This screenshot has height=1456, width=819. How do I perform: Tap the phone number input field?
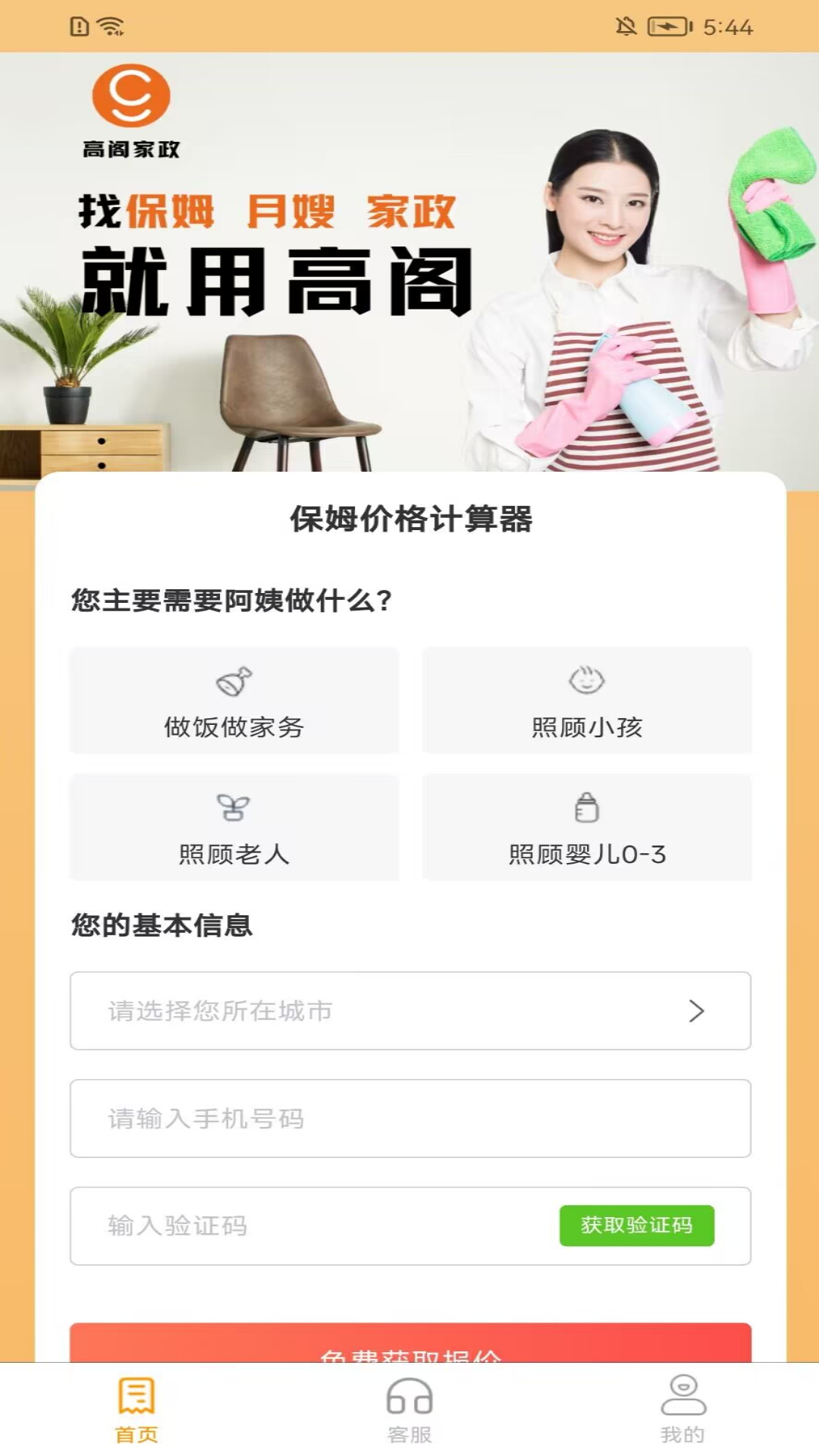[x=410, y=1119]
